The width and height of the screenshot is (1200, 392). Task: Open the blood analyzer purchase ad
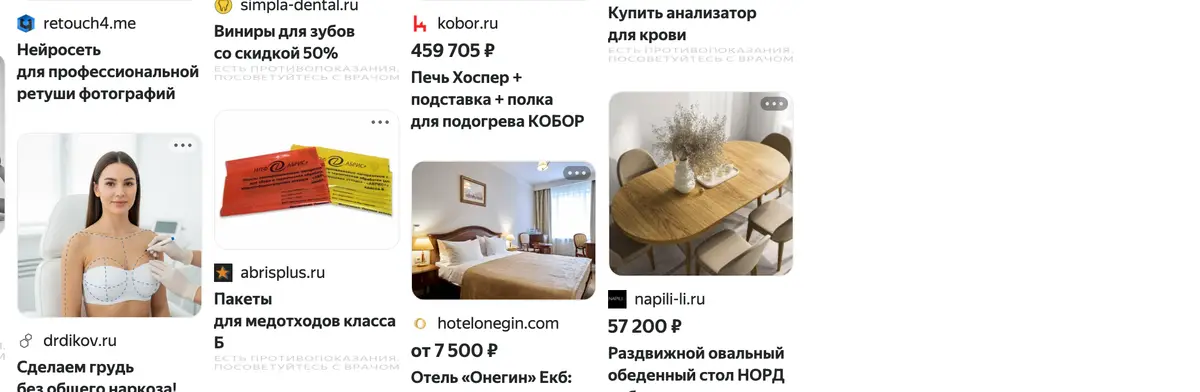pyautogui.click(x=682, y=23)
